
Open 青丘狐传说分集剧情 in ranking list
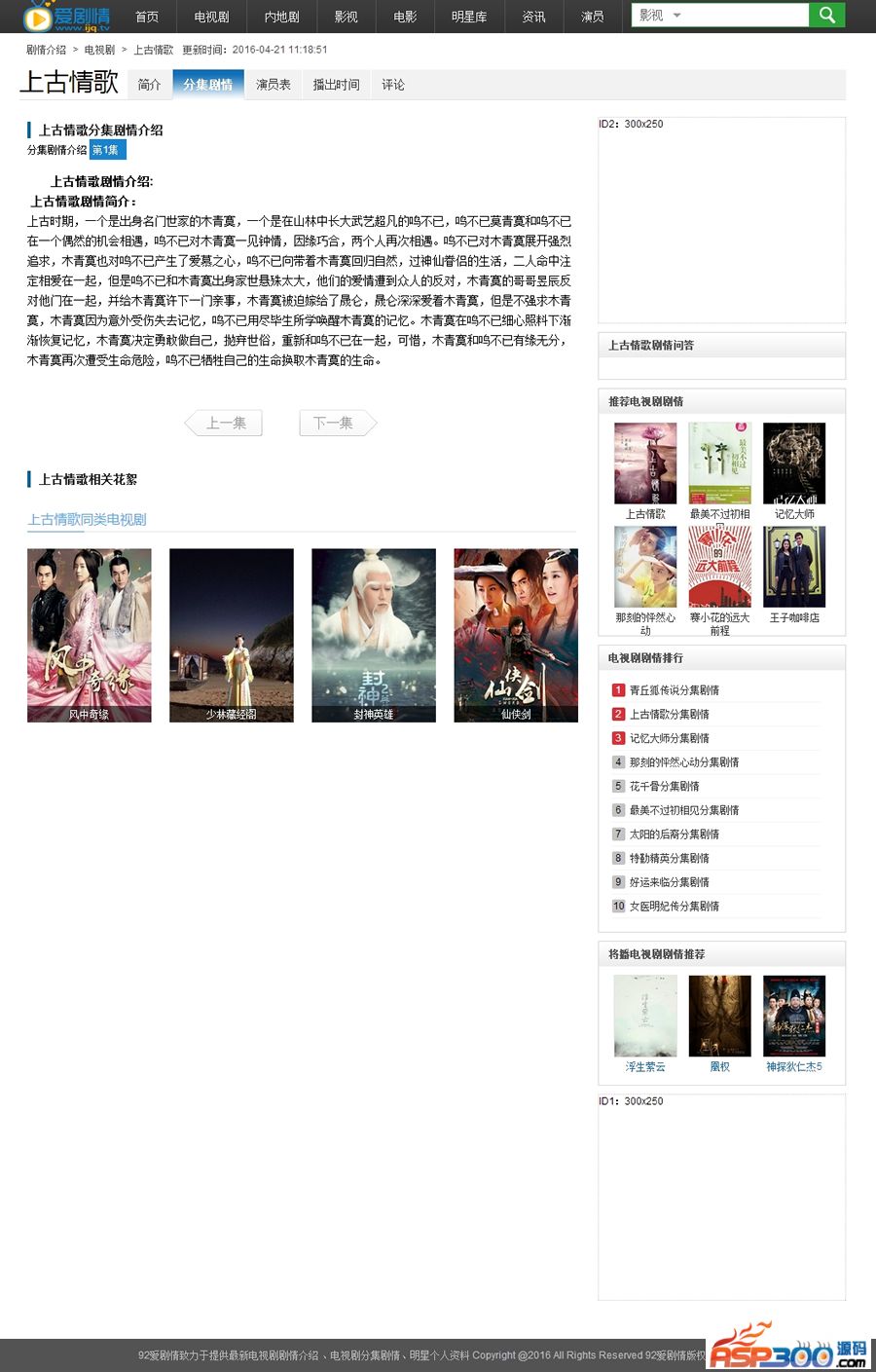[674, 690]
